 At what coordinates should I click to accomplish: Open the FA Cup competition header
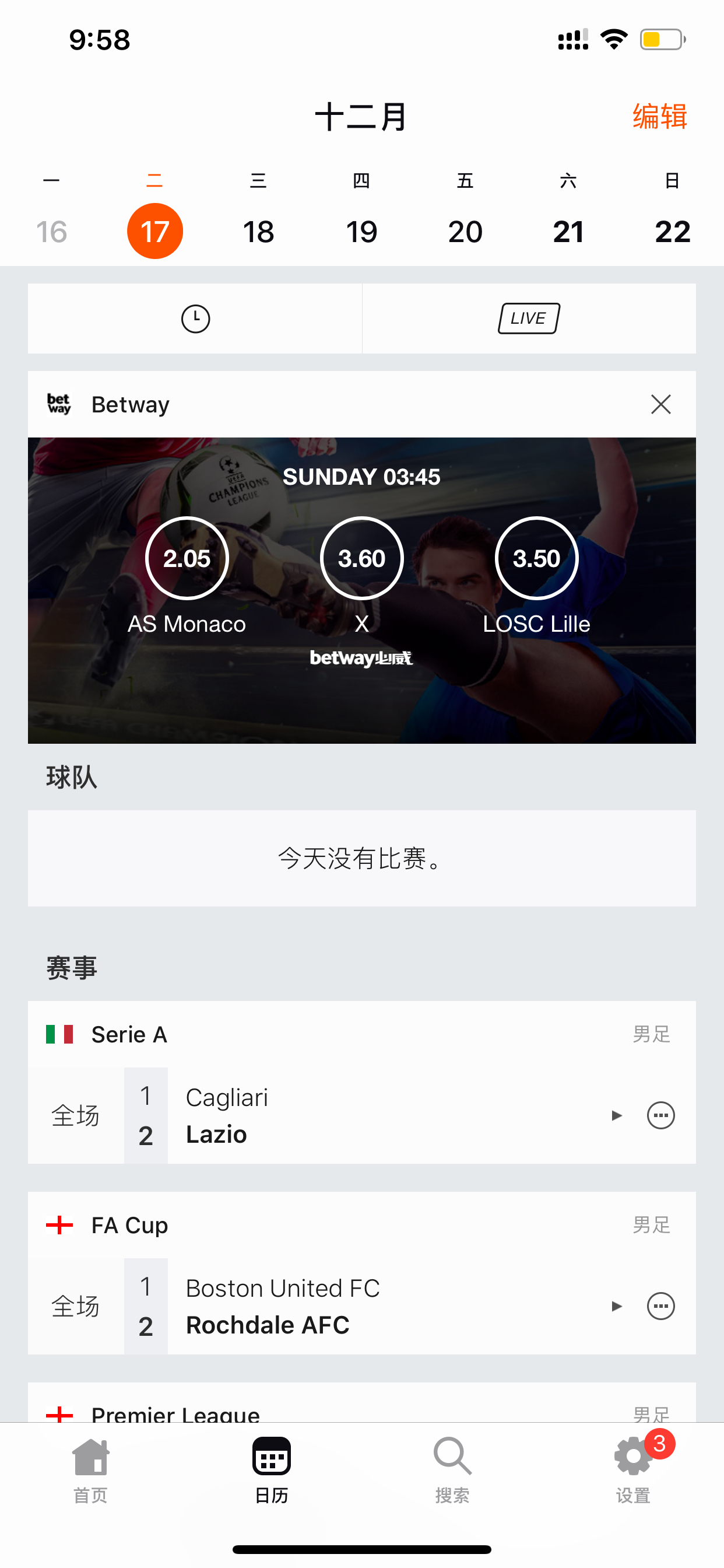tap(362, 1224)
